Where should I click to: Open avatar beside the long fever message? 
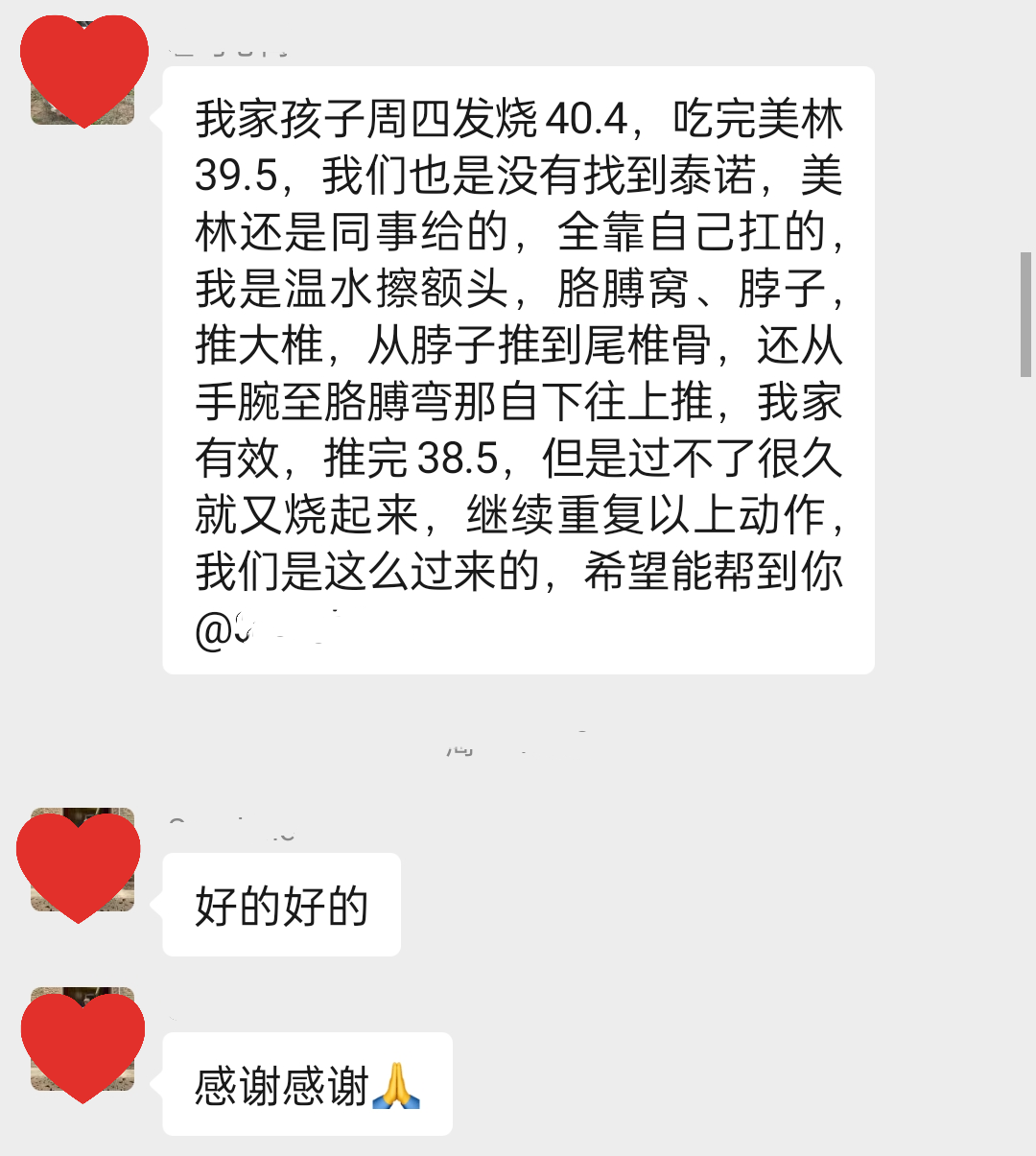coord(82,75)
